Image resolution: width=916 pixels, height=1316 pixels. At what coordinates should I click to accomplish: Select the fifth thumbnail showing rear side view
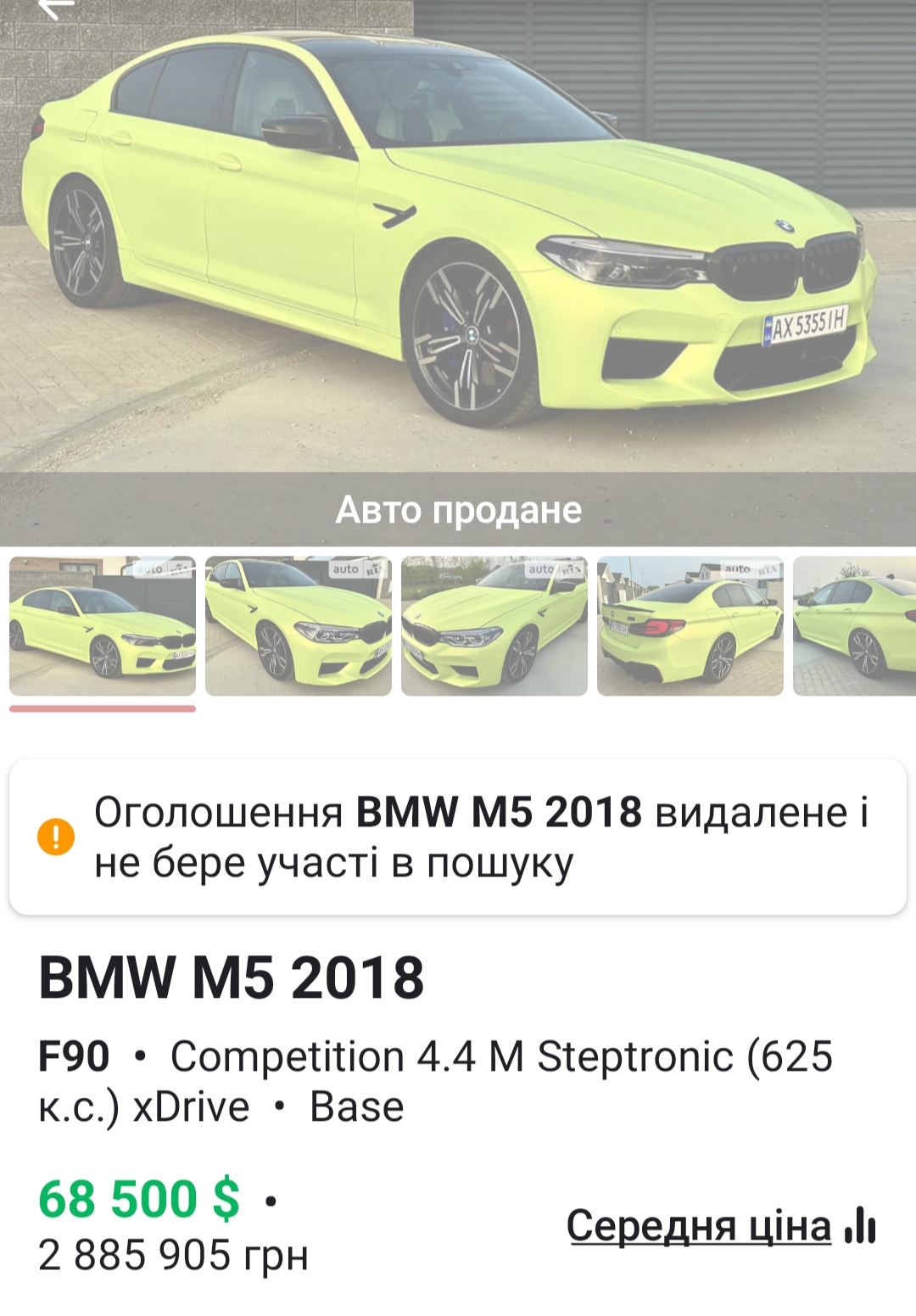tap(854, 626)
